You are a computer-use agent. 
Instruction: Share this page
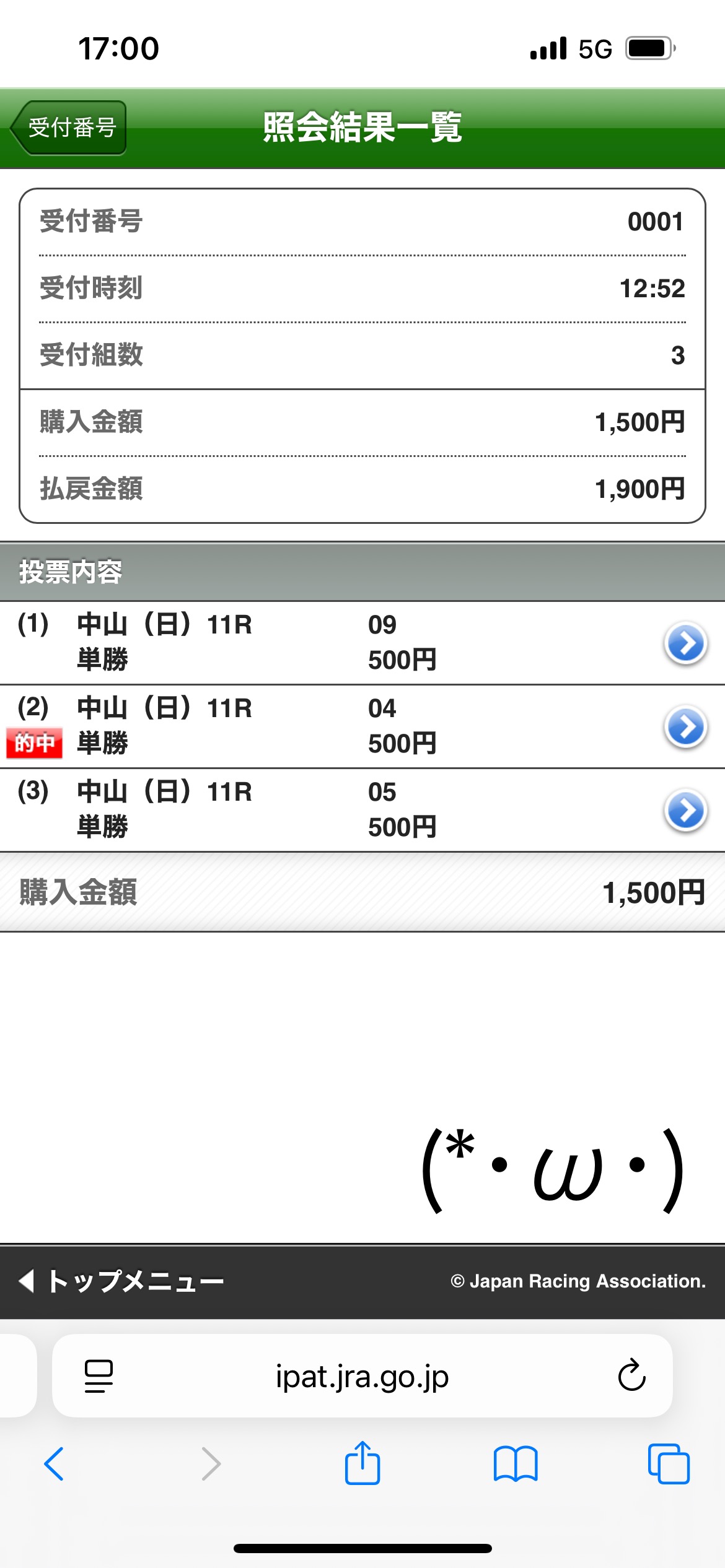[362, 1464]
